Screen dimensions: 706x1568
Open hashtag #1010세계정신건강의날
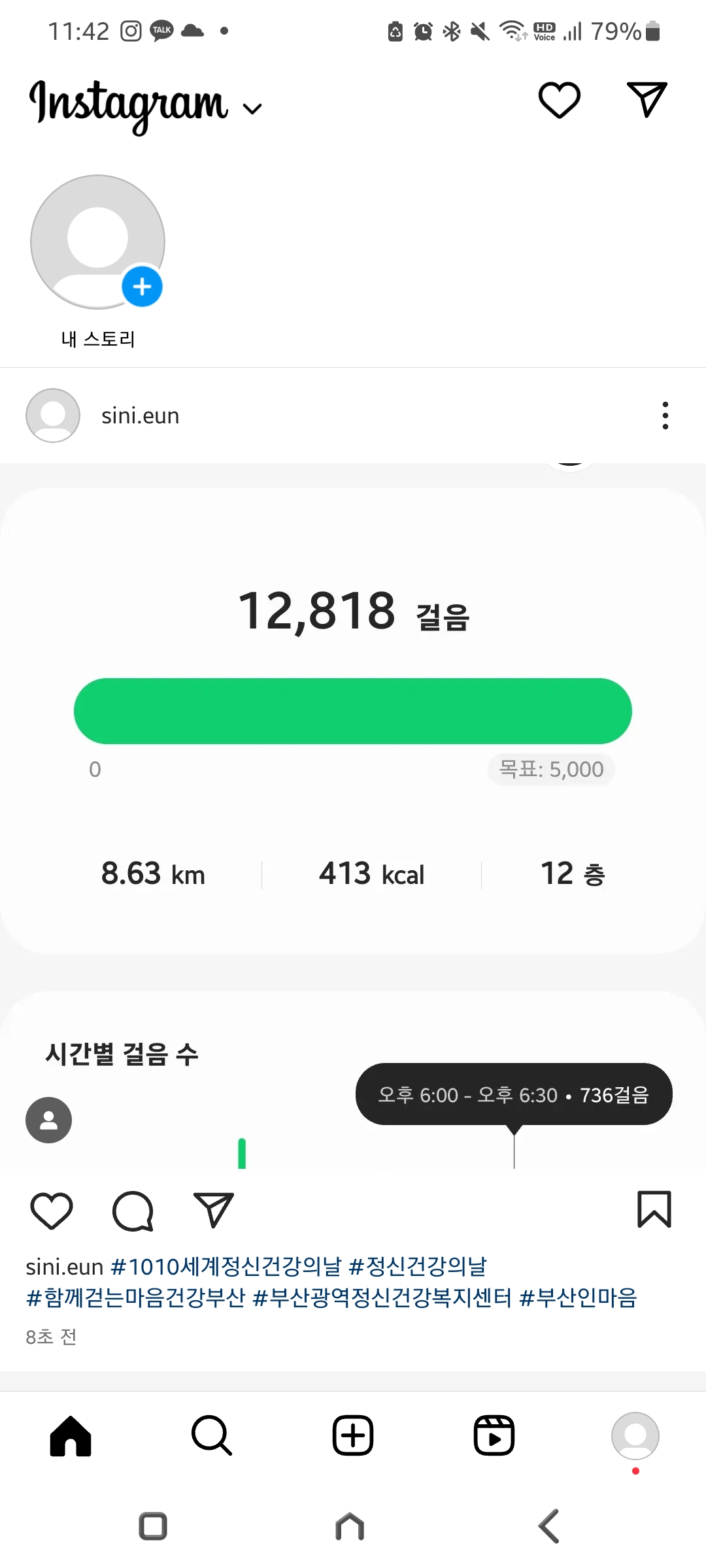226,1267
